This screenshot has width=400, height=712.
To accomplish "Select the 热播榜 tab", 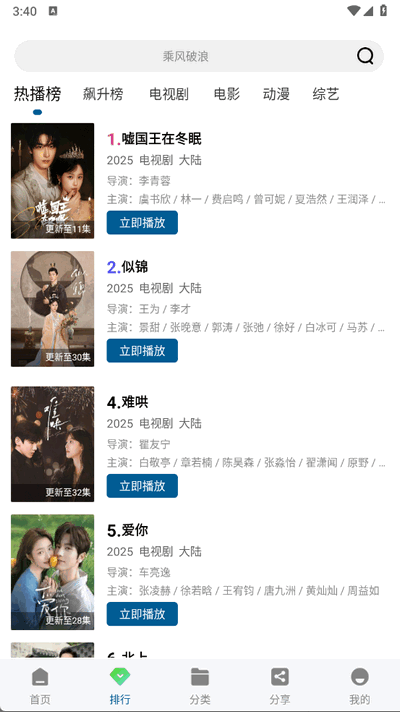I will (37, 94).
